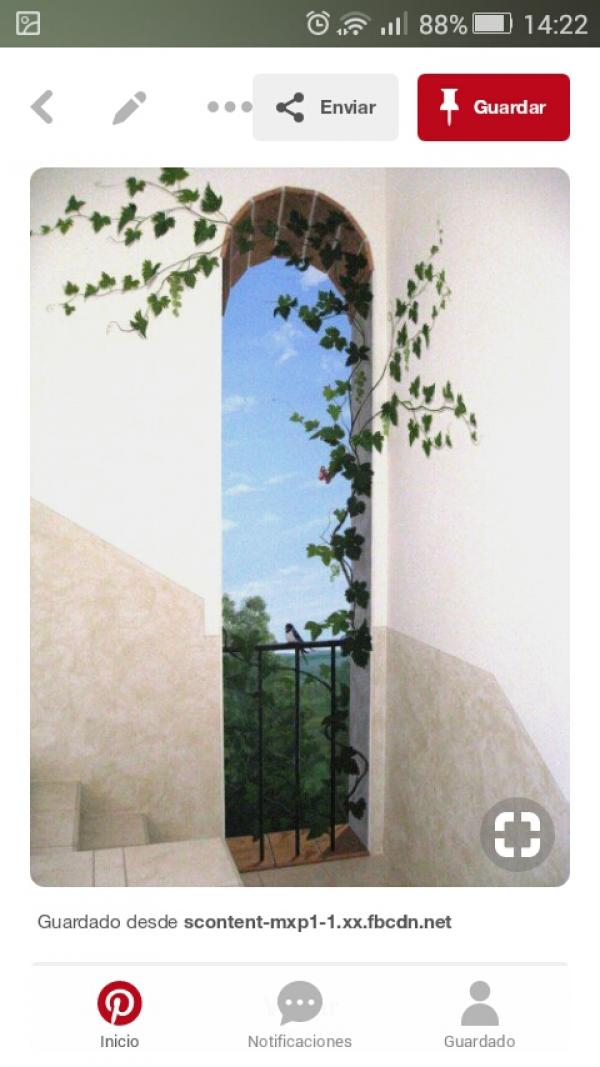Open the visual search icon on the image
Image resolution: width=600 pixels, height=1067 pixels.
[x=517, y=834]
